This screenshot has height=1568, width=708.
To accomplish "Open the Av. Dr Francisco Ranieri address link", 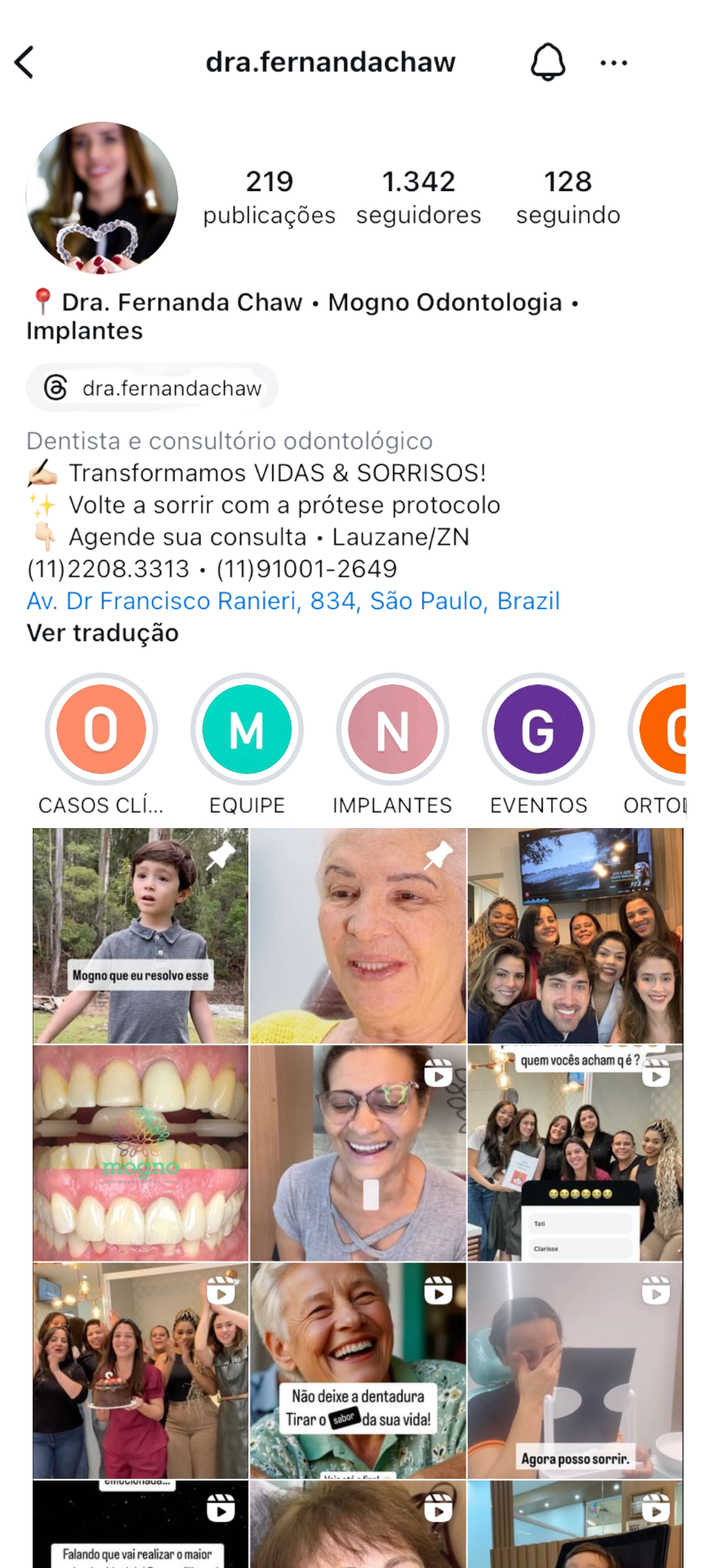I will (x=293, y=601).
